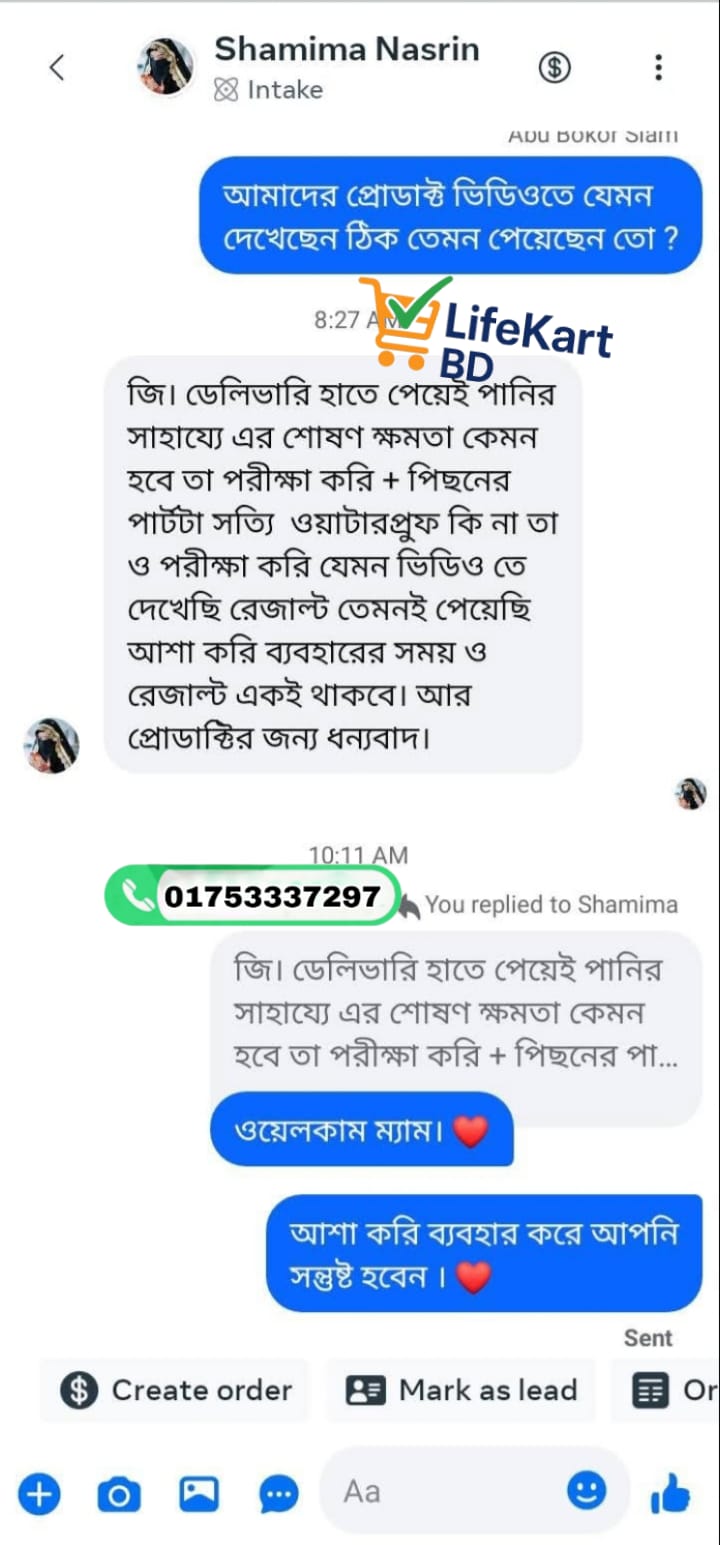The image size is (720, 1545).
Task: Open saved replies speech bubble icon
Action: coord(279,1495)
